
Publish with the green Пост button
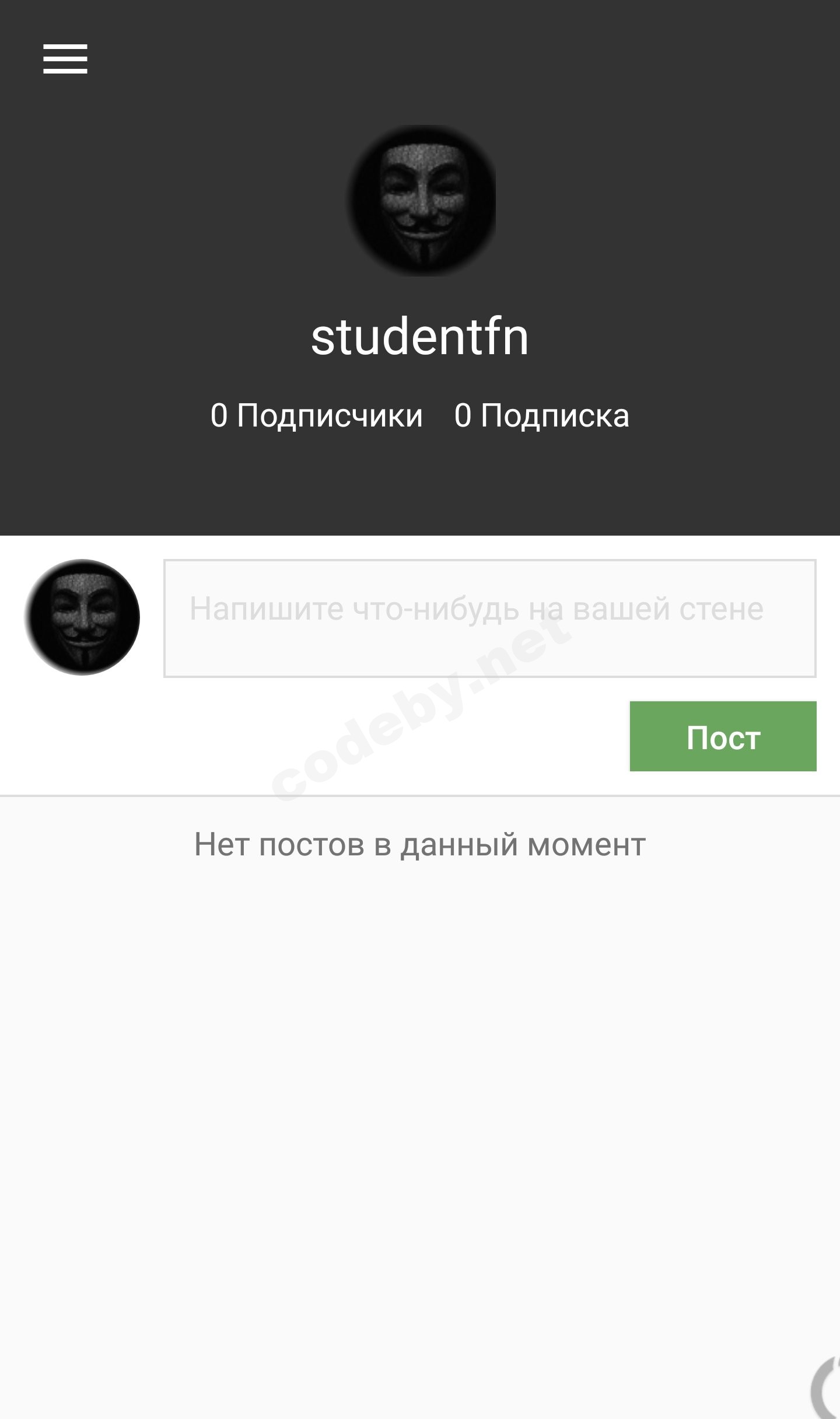click(x=722, y=736)
